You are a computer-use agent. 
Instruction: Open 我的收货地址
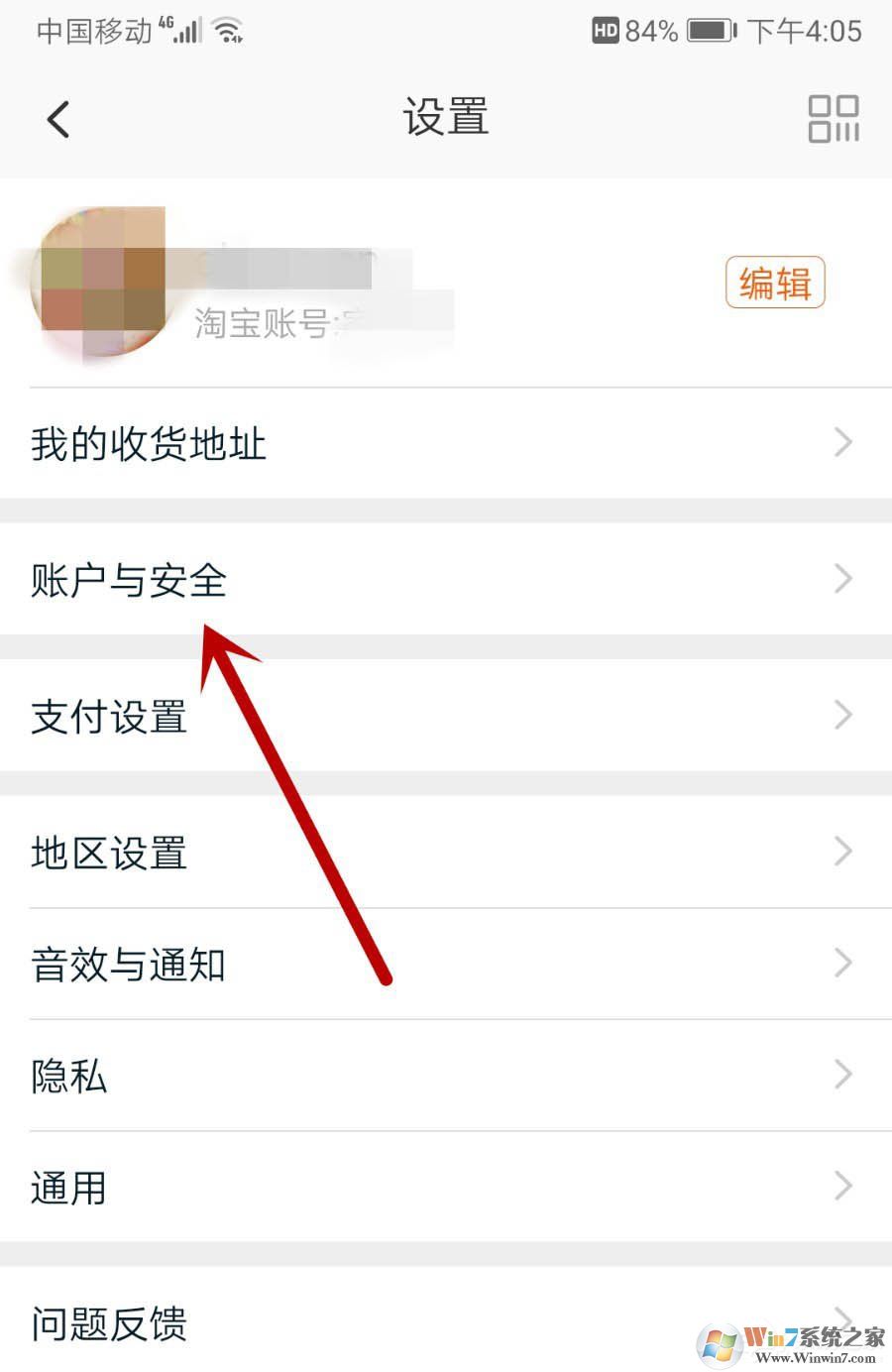446,443
